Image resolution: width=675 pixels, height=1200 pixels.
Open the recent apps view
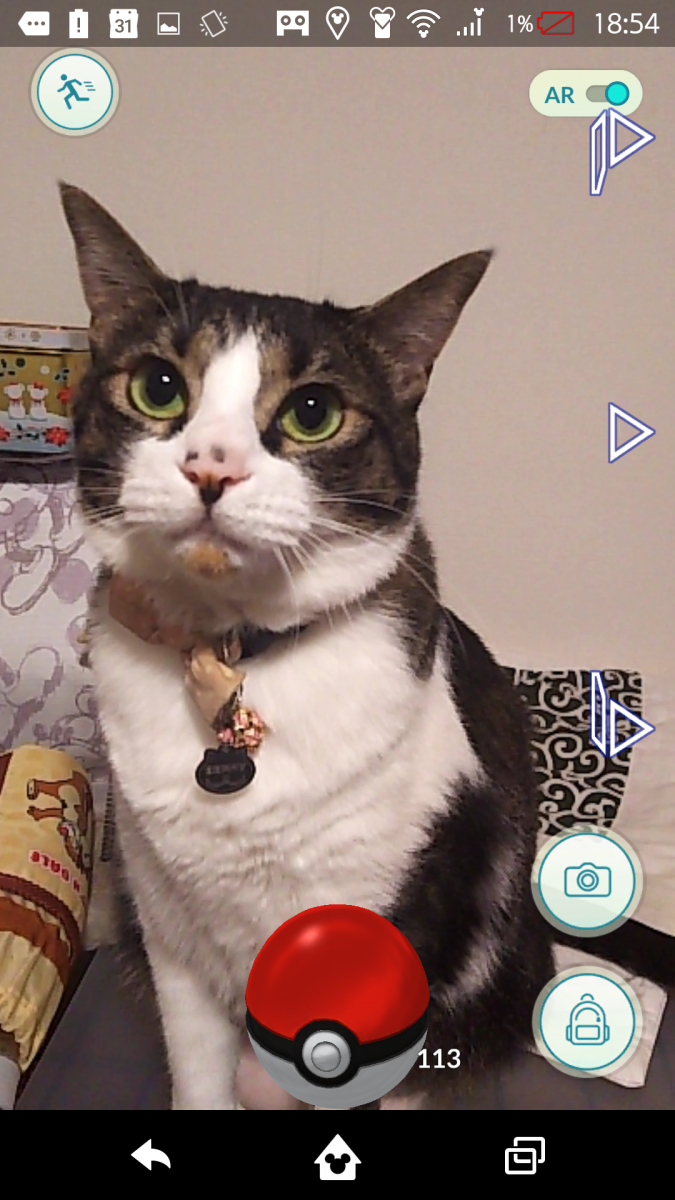pos(524,1157)
